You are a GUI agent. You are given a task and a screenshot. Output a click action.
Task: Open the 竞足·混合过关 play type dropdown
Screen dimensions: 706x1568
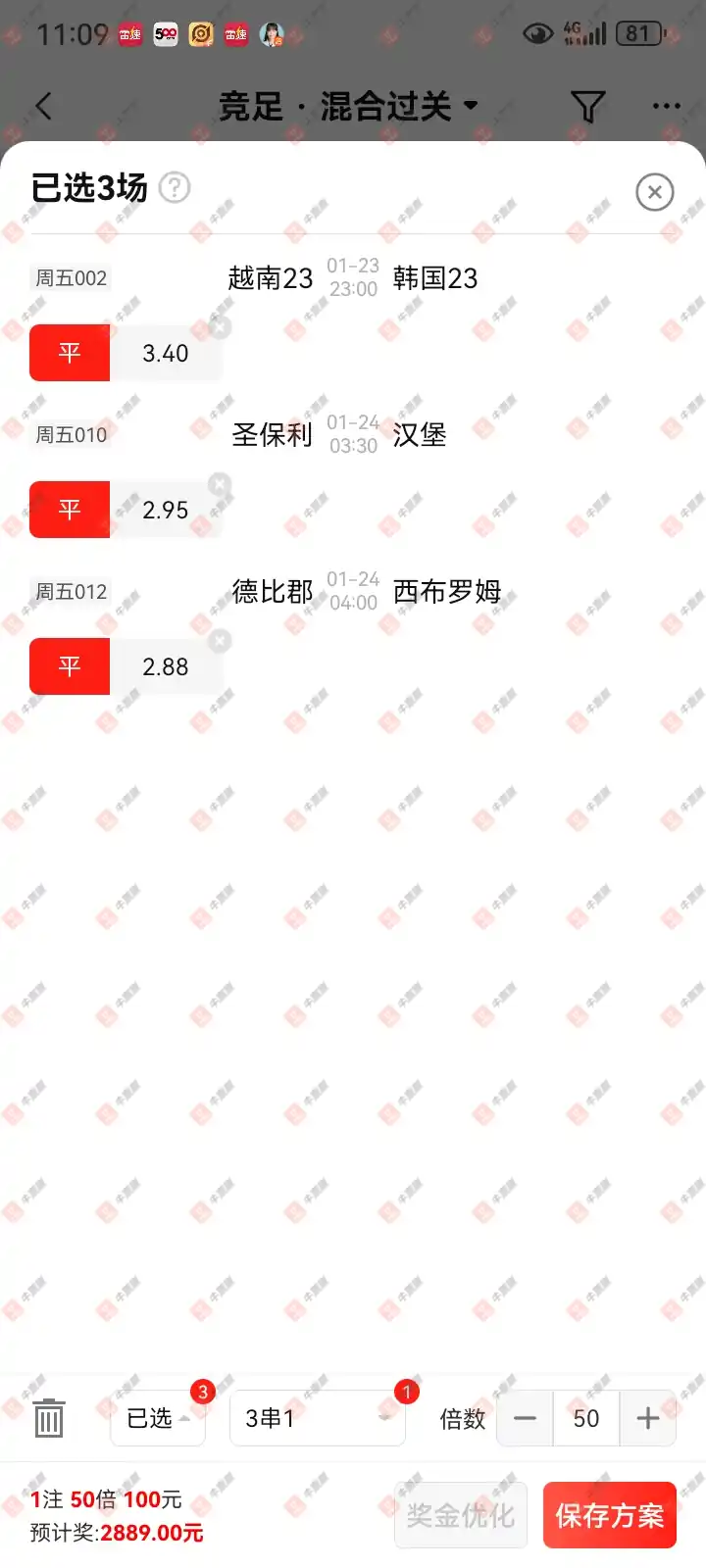pos(348,106)
